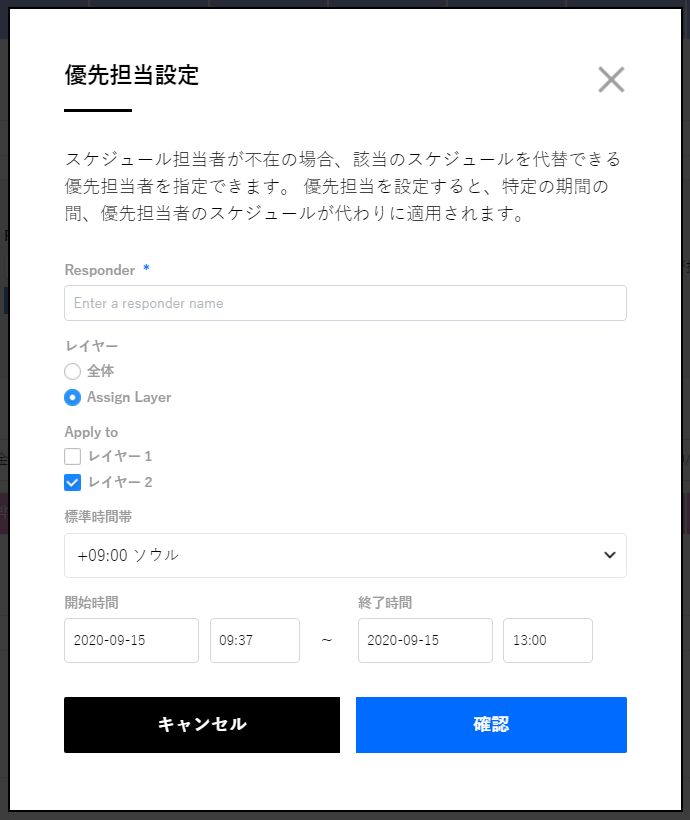690x820 pixels.
Task: Edit the 終了時間 date field
Action: tap(425, 640)
